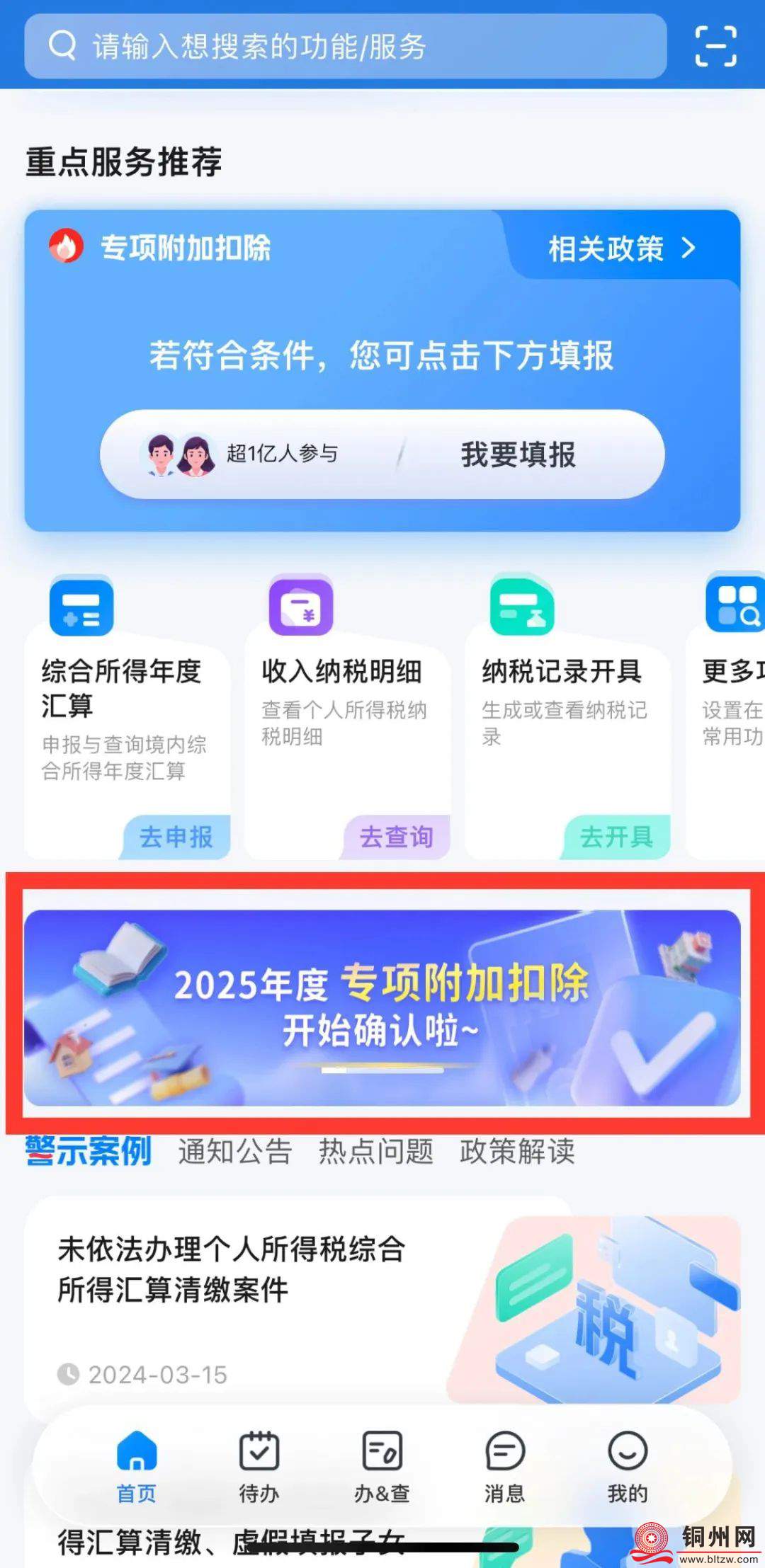Switch to 热点问题 tab
This screenshot has height=1568, width=765.
point(375,1152)
